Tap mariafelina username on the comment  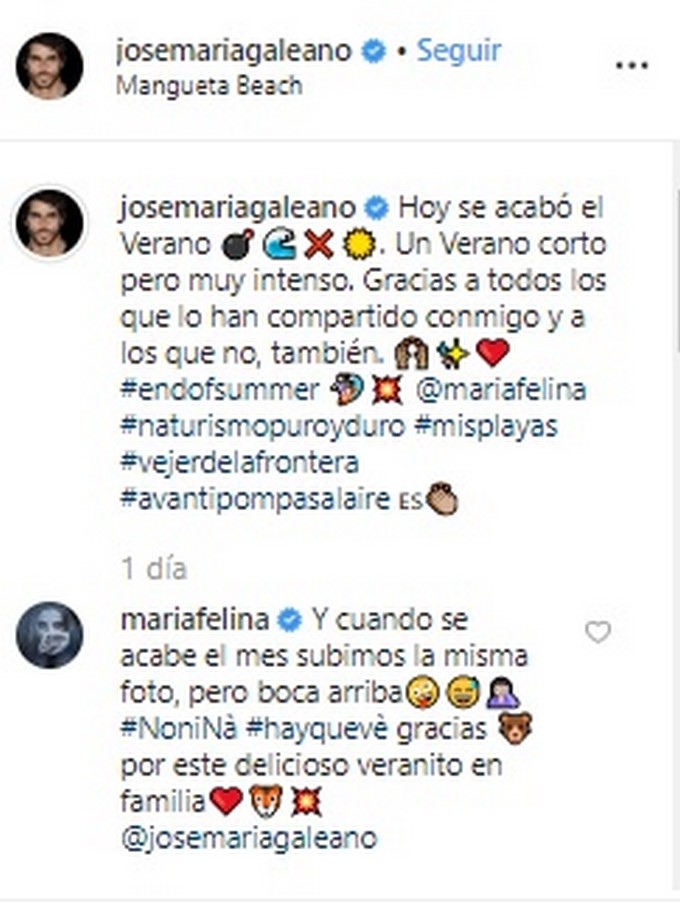pyautogui.click(x=194, y=620)
